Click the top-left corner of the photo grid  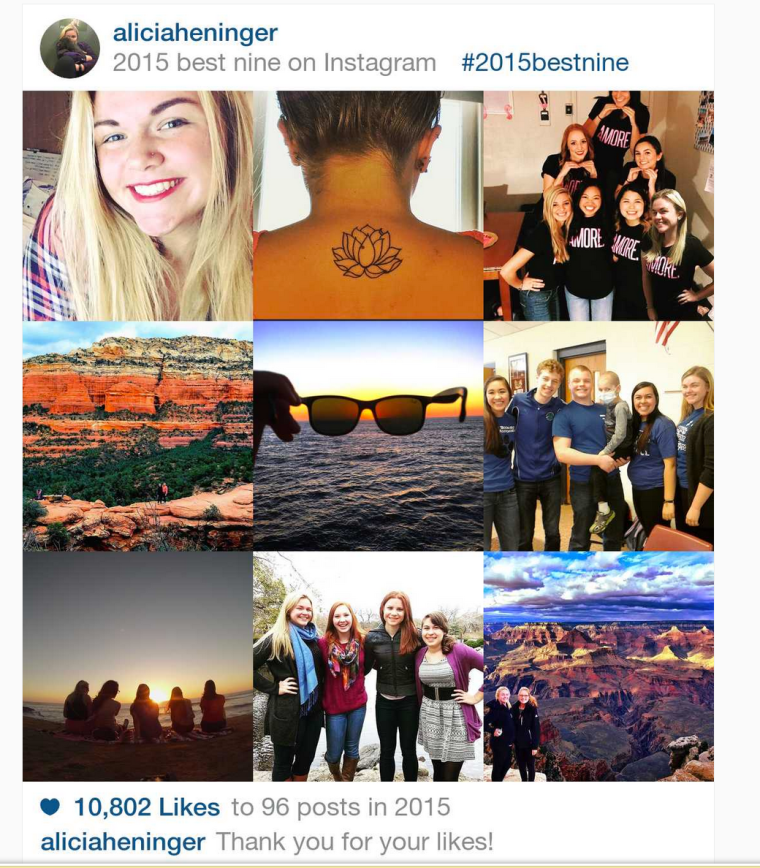[x=30, y=100]
